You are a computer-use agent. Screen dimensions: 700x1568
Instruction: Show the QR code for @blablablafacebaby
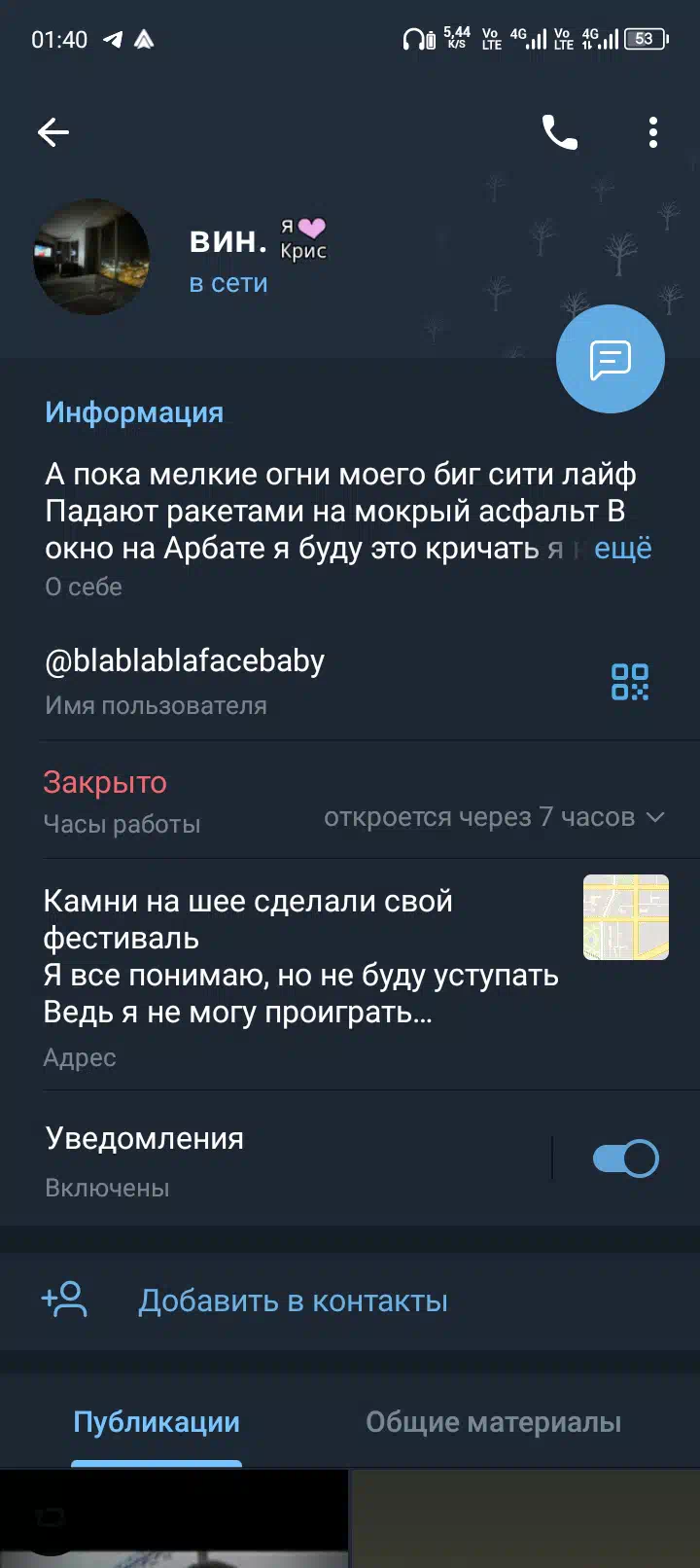629,682
